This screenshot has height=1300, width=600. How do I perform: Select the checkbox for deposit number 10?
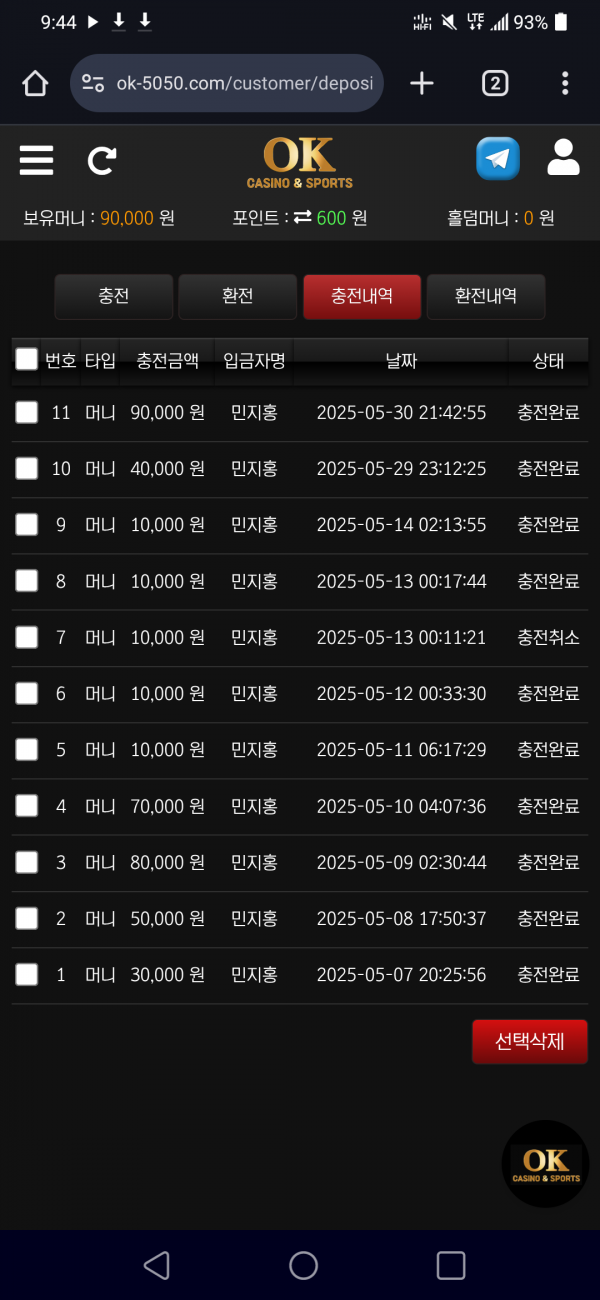pos(27,468)
